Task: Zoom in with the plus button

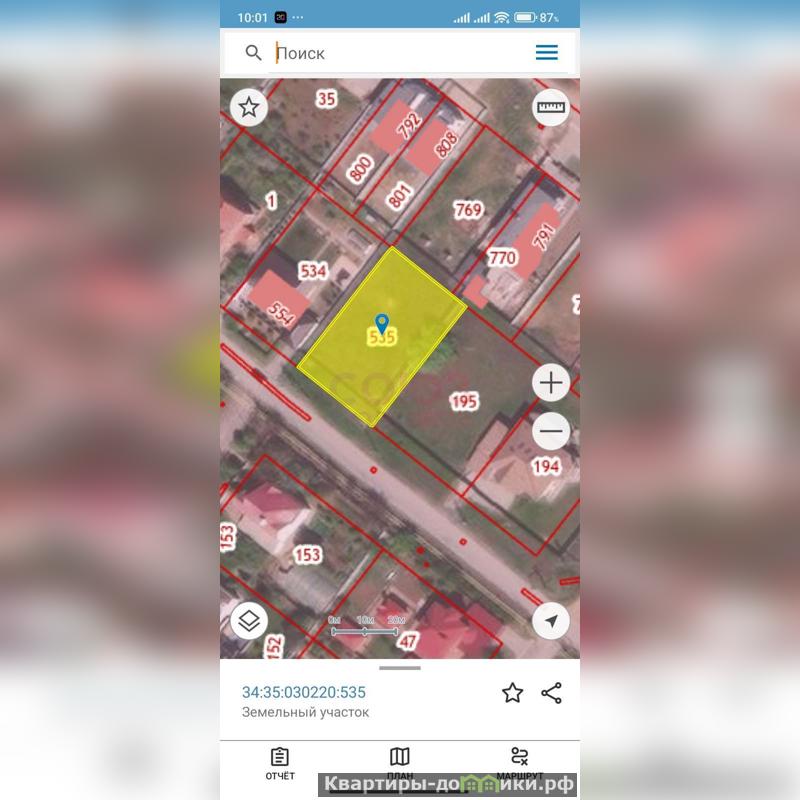Action: [x=551, y=382]
